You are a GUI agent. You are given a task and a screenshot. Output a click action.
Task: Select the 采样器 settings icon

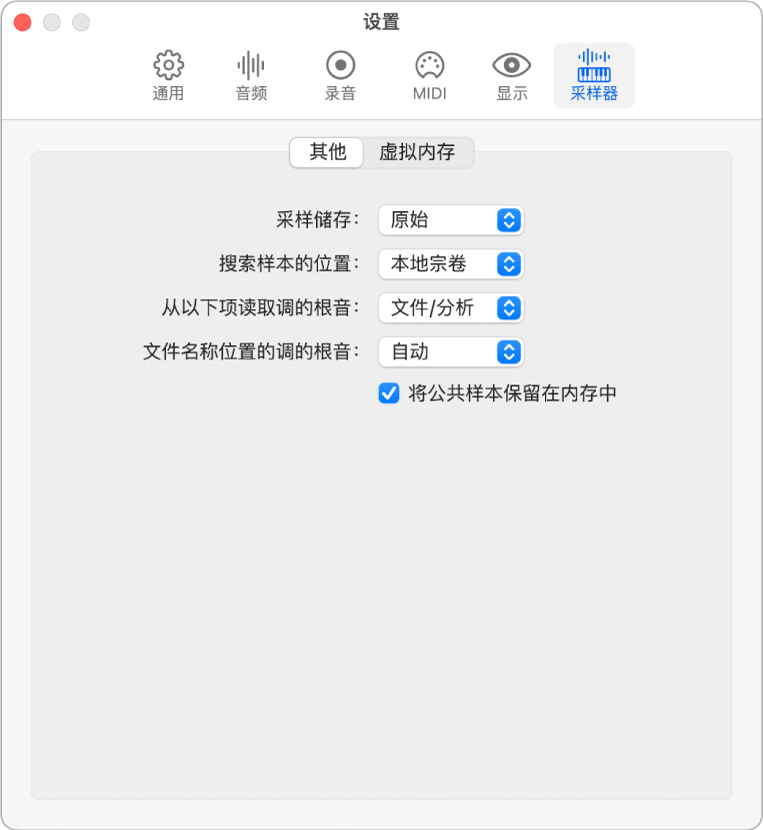pyautogui.click(x=594, y=75)
